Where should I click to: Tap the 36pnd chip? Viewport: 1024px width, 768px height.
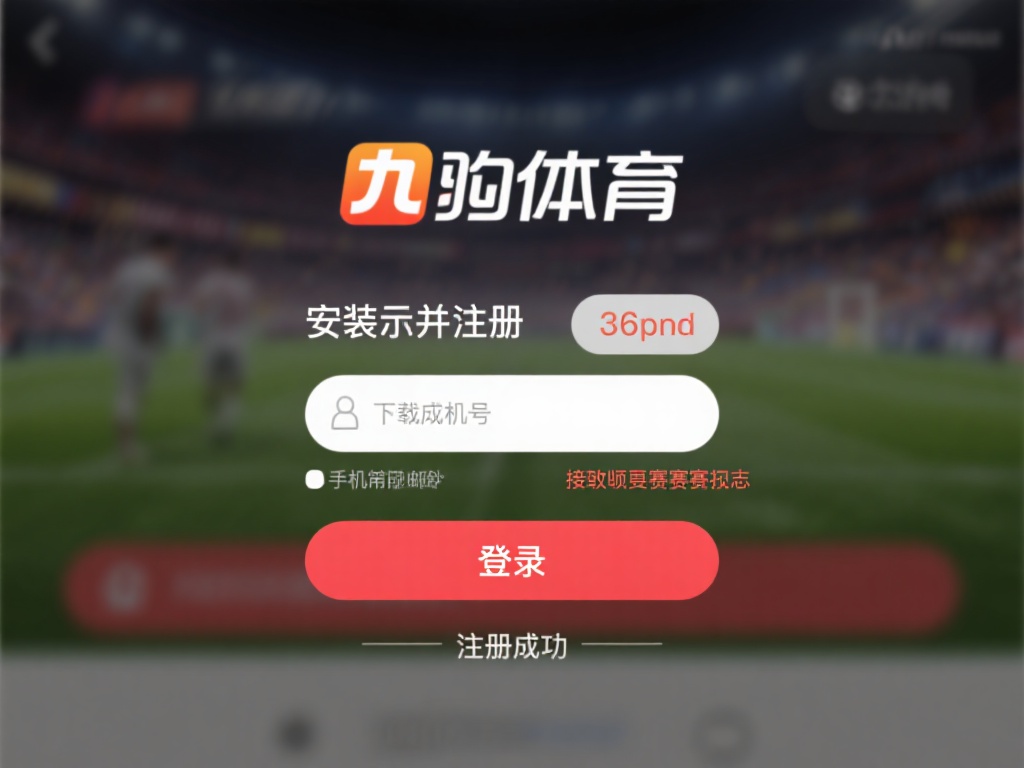click(645, 324)
